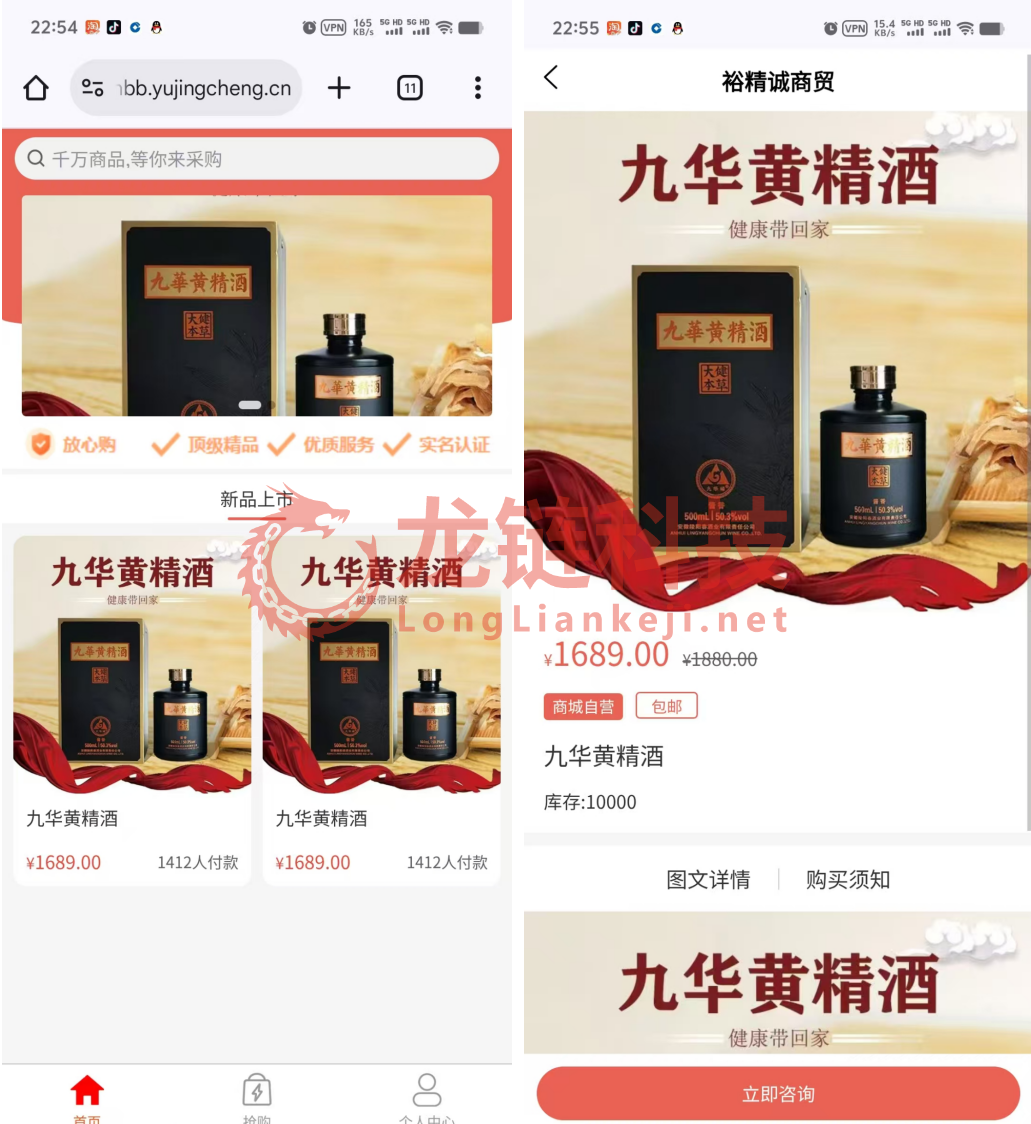
Task: Switch to the 抢购 tab
Action: pyautogui.click(x=257, y=1097)
